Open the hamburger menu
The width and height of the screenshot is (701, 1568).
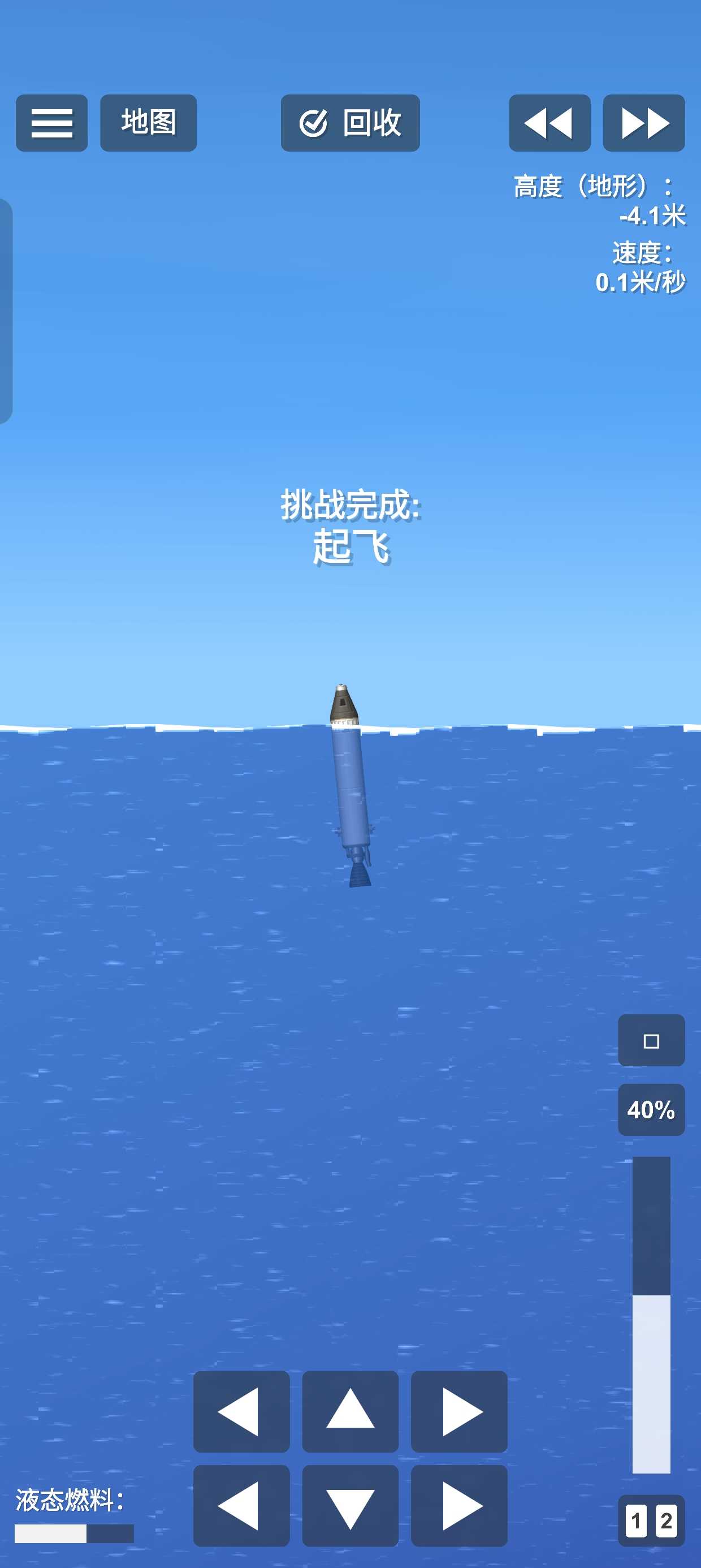pos(51,123)
